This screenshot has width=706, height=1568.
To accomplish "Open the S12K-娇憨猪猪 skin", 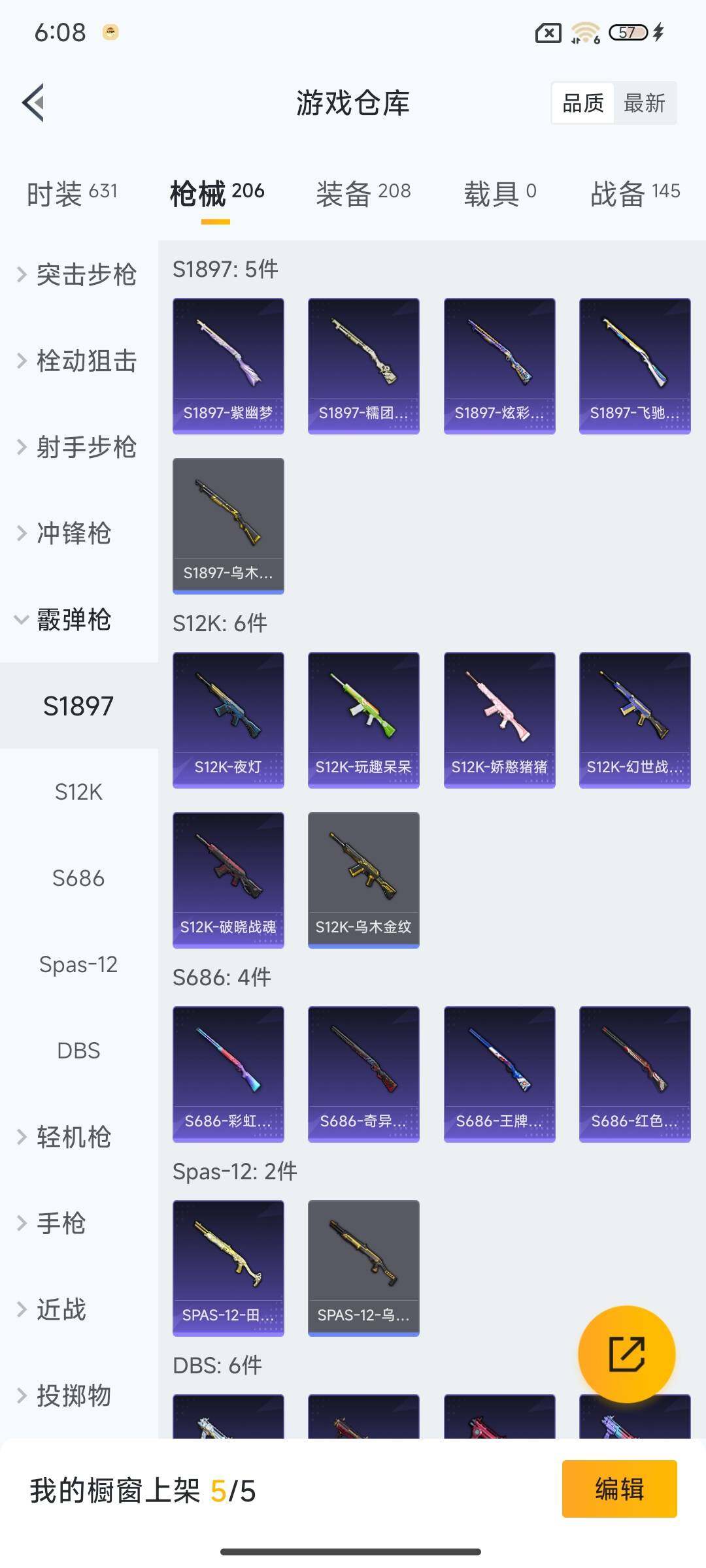I will [x=499, y=720].
